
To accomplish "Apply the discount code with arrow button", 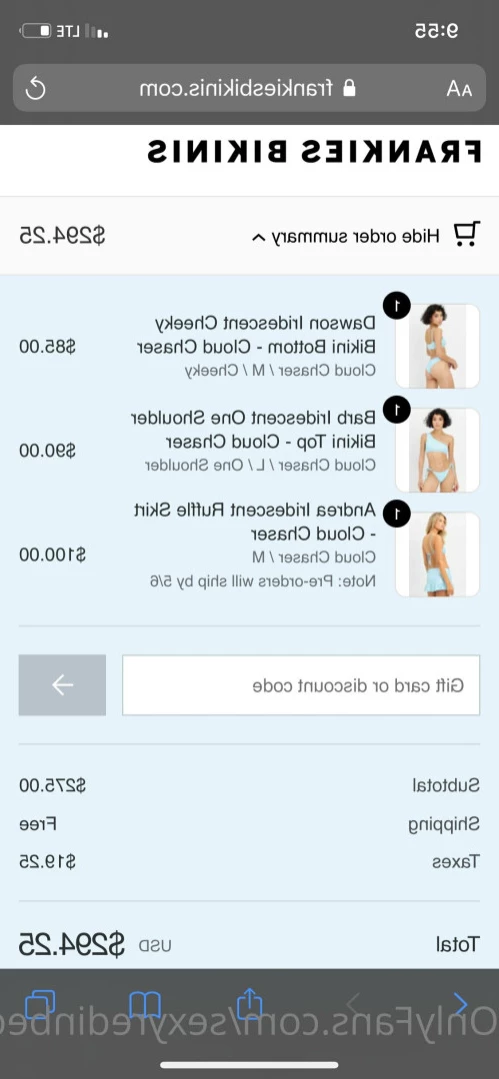I will (63, 685).
